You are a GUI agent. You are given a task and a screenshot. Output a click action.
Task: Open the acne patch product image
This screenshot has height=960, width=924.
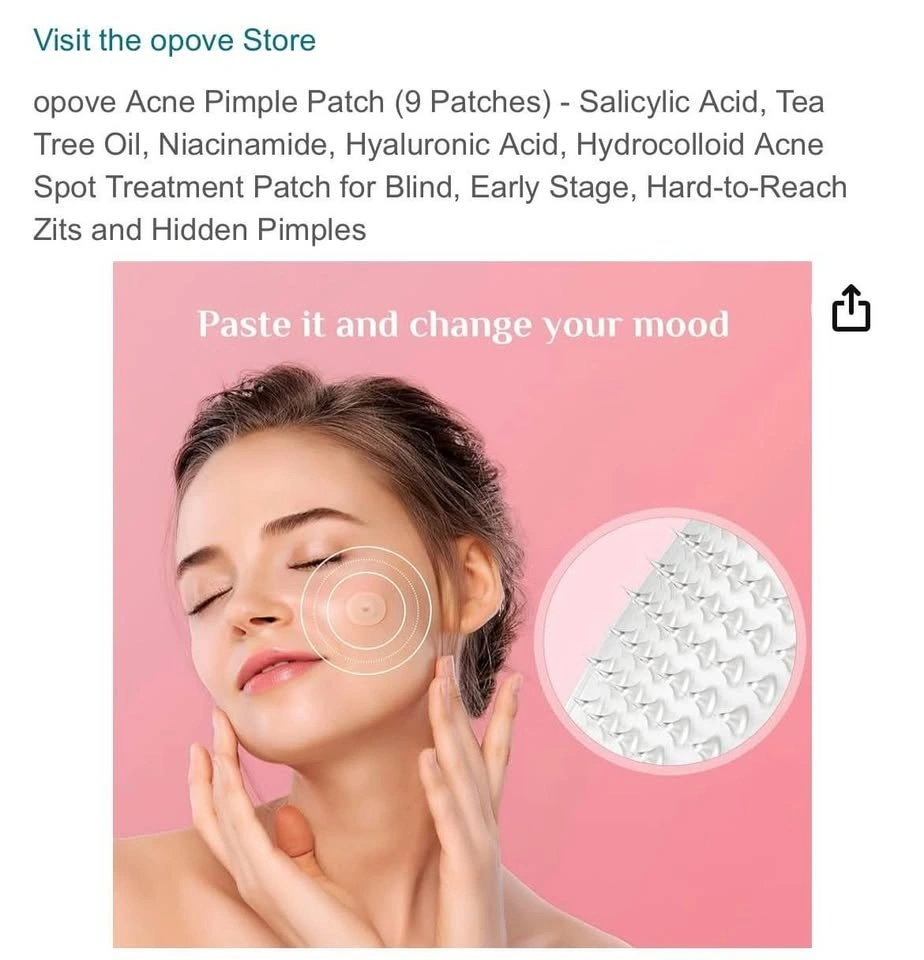point(462,604)
